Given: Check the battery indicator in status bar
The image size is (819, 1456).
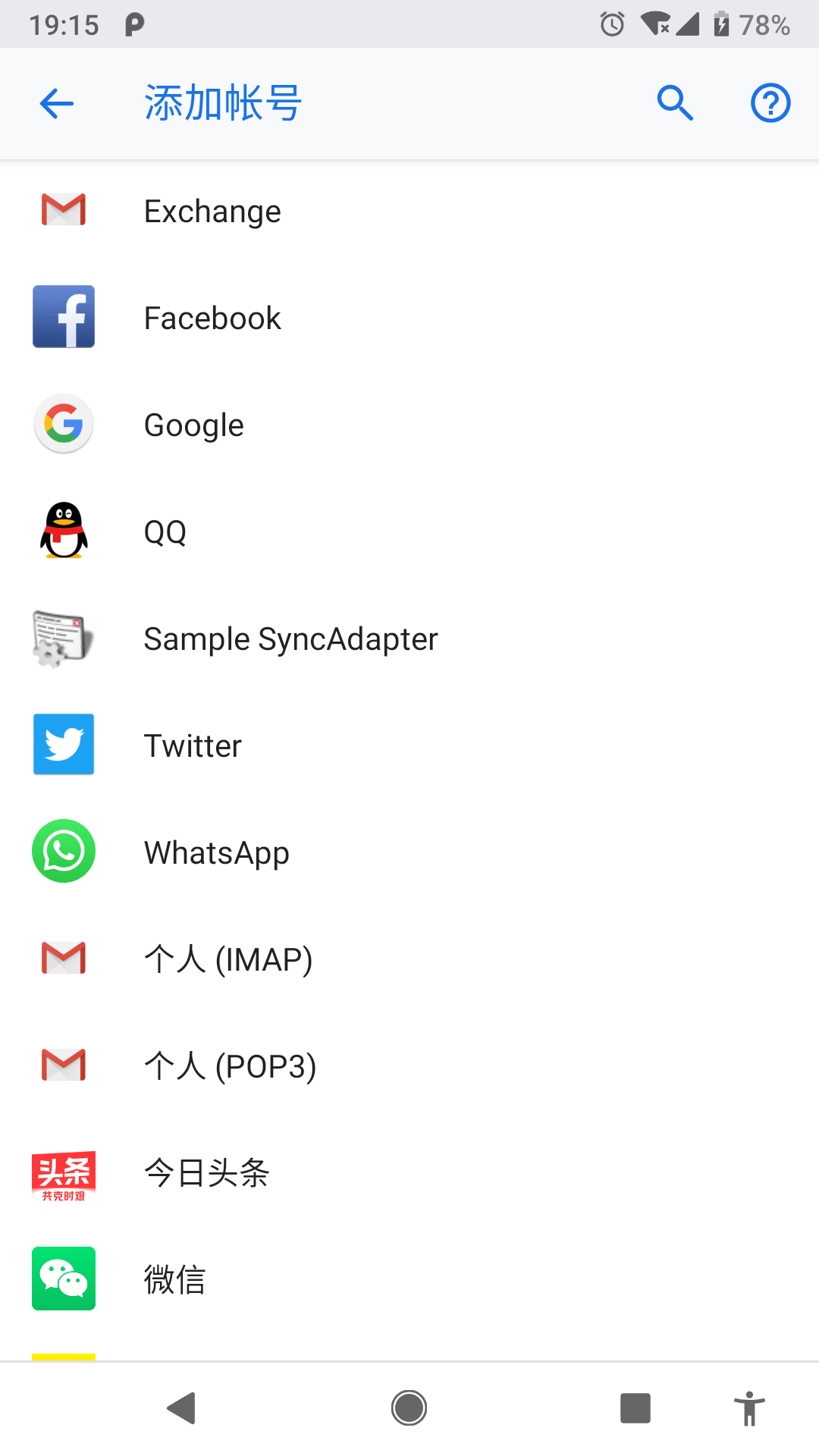Looking at the screenshot, I should click(719, 24).
